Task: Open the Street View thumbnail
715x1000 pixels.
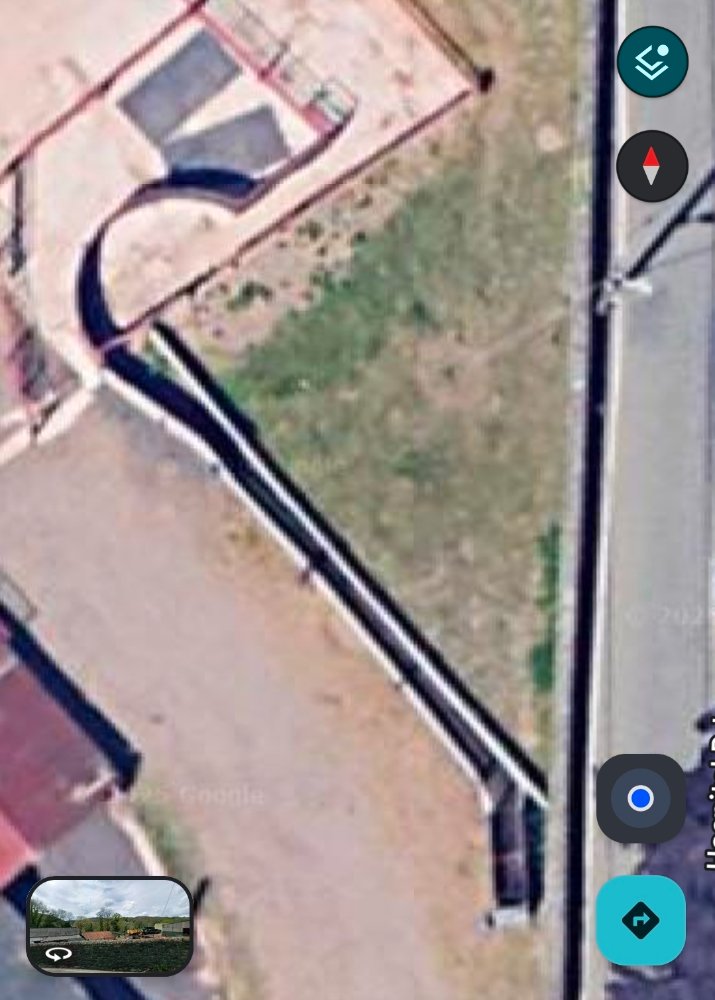Action: click(x=110, y=925)
